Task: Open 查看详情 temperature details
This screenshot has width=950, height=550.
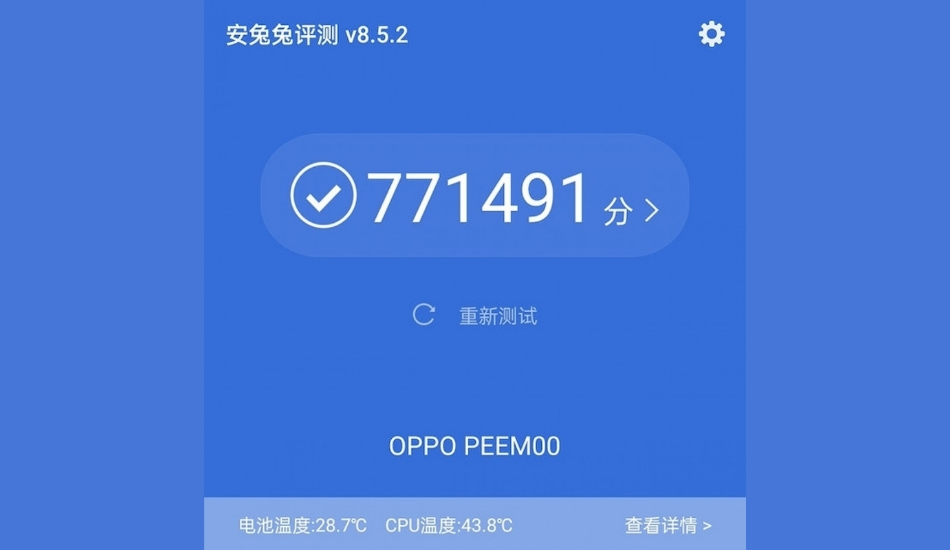Action: 668,525
